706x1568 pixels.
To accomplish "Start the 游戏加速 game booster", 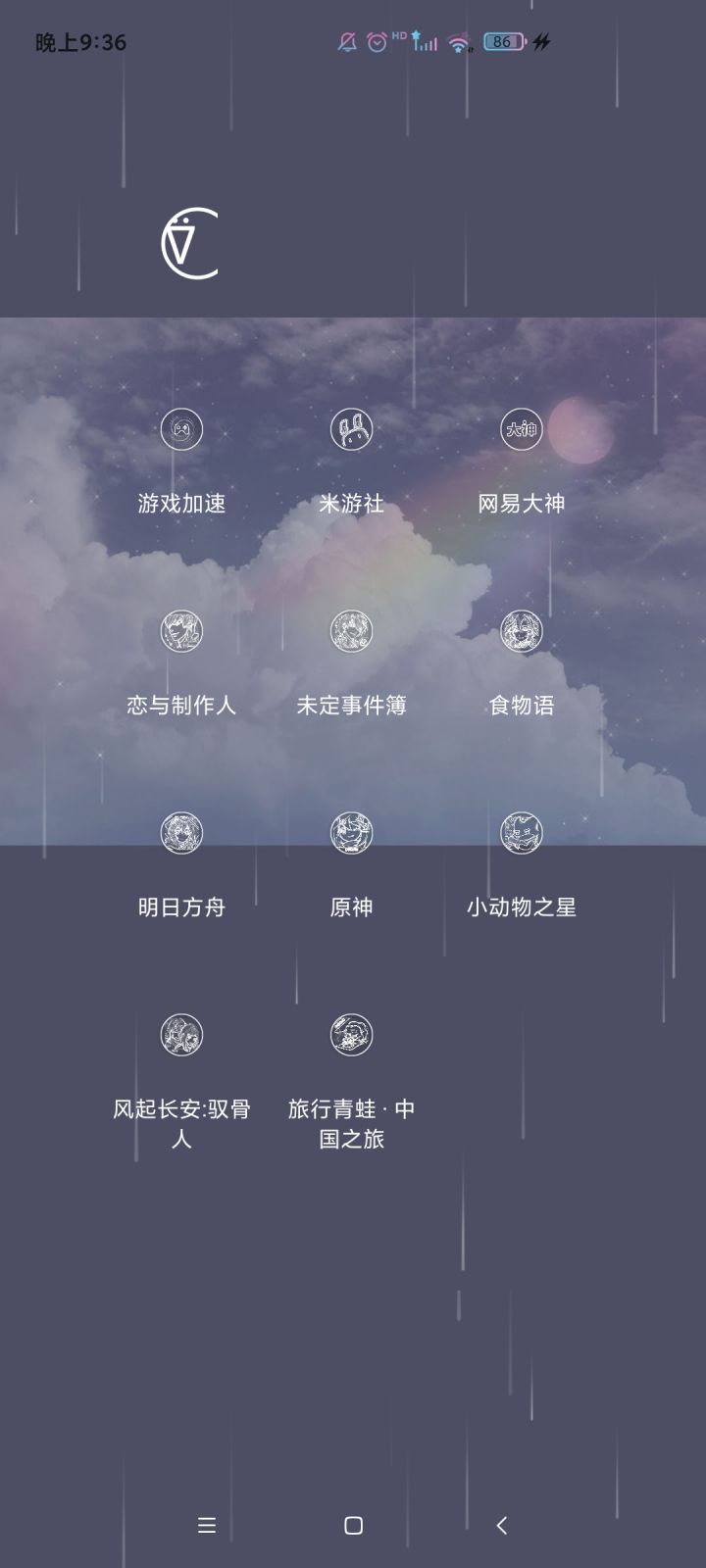I will pos(181,430).
